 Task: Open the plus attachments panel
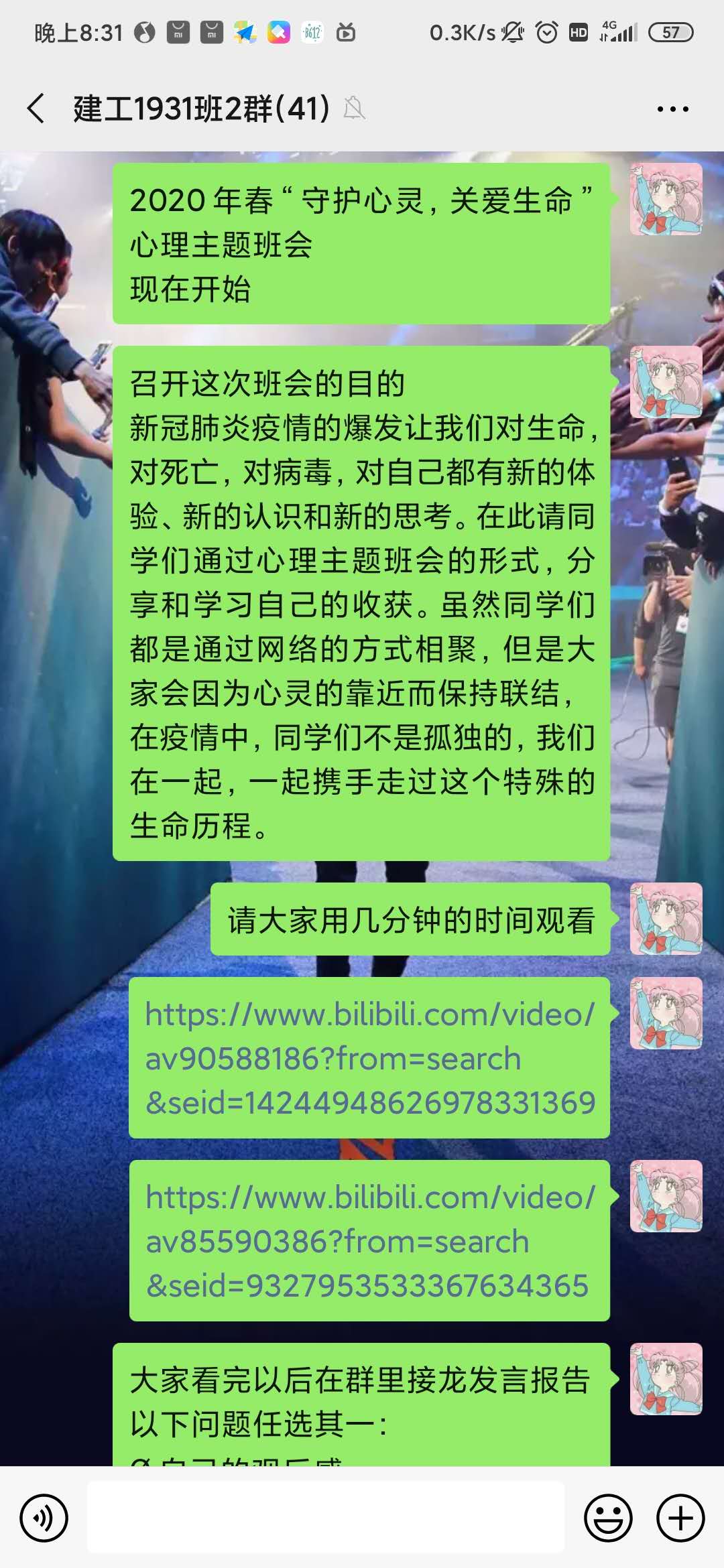[680, 1518]
